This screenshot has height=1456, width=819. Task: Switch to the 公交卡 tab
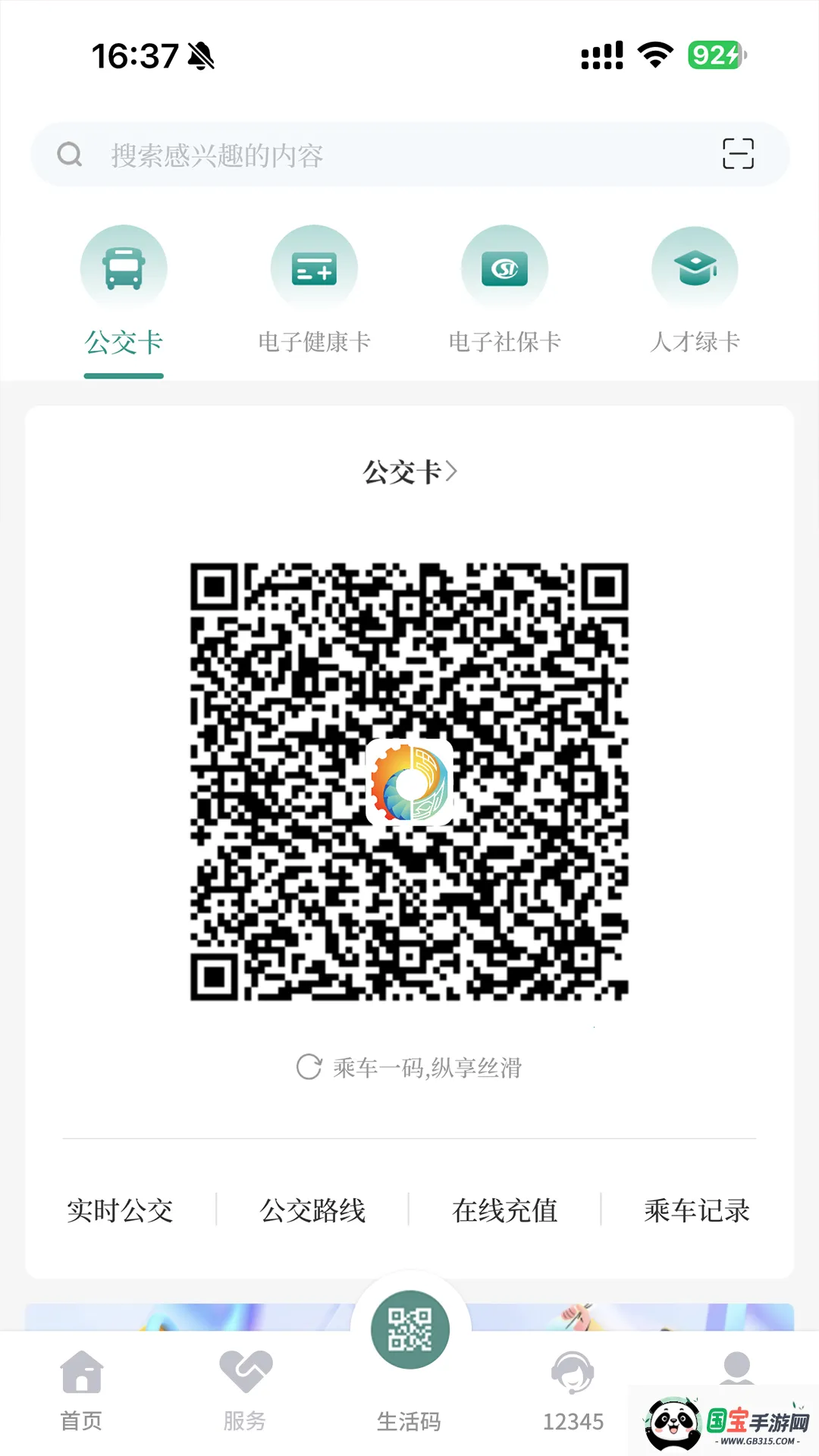124,343
